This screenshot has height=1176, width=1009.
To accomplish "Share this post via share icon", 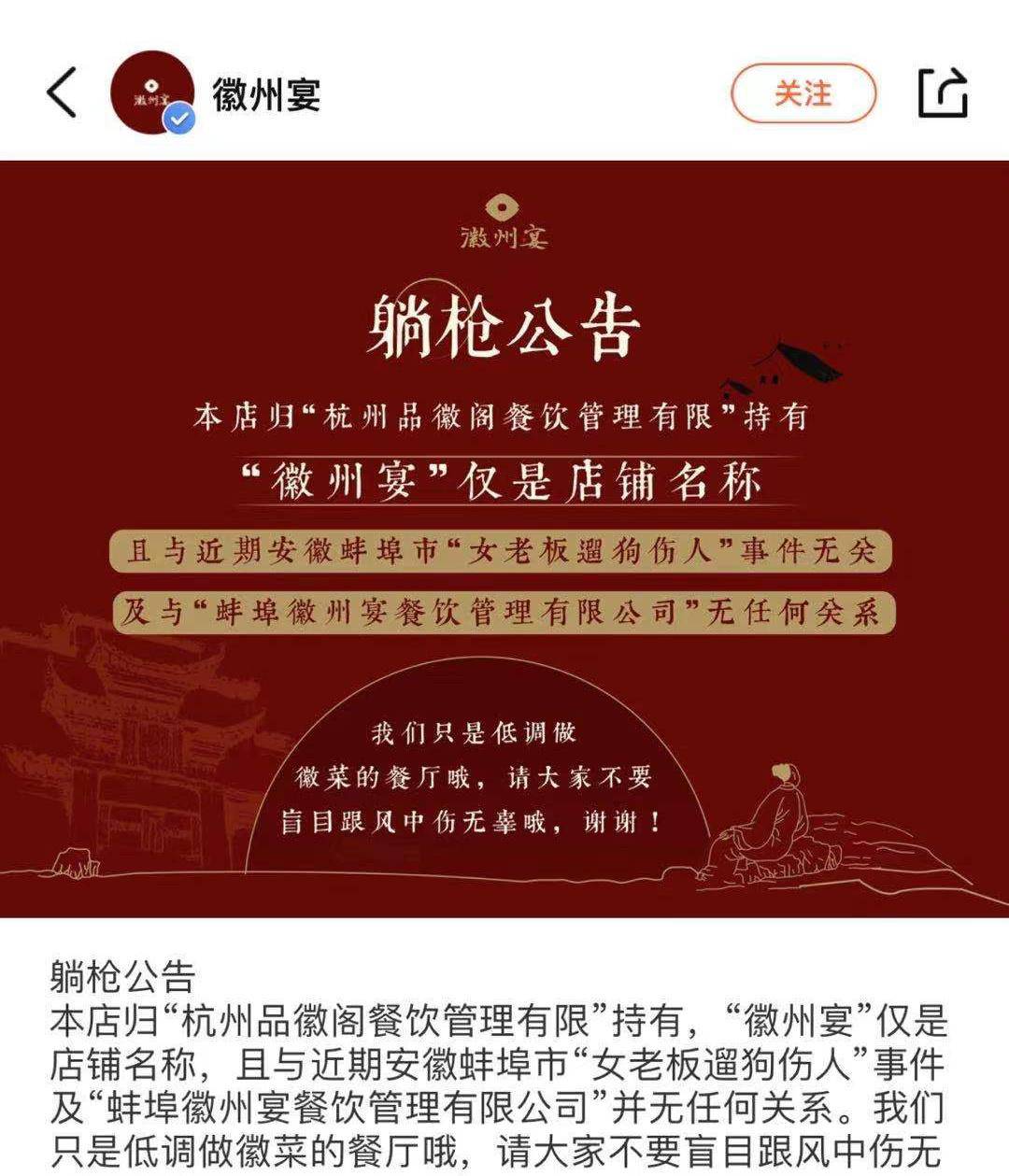I will click(942, 92).
